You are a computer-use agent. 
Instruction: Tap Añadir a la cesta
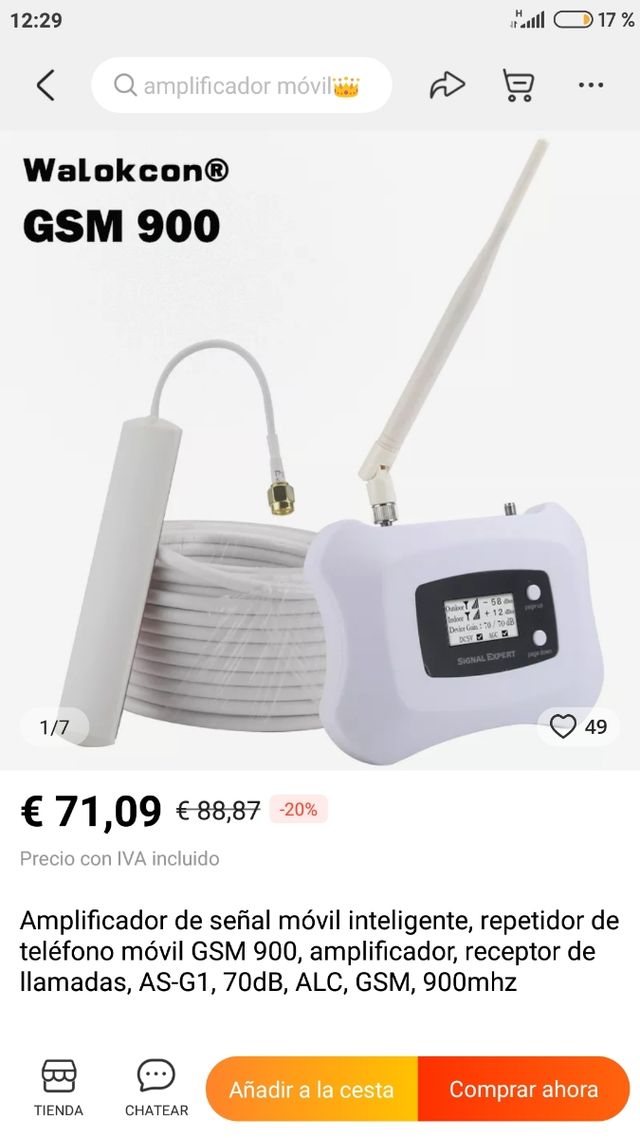[311, 1089]
